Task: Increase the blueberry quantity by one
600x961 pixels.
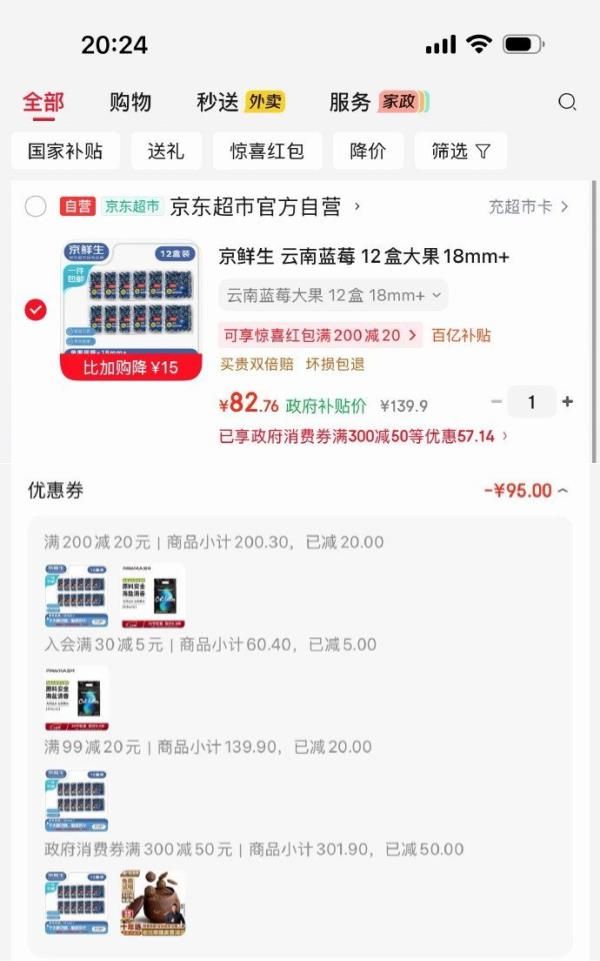Action: [x=568, y=402]
